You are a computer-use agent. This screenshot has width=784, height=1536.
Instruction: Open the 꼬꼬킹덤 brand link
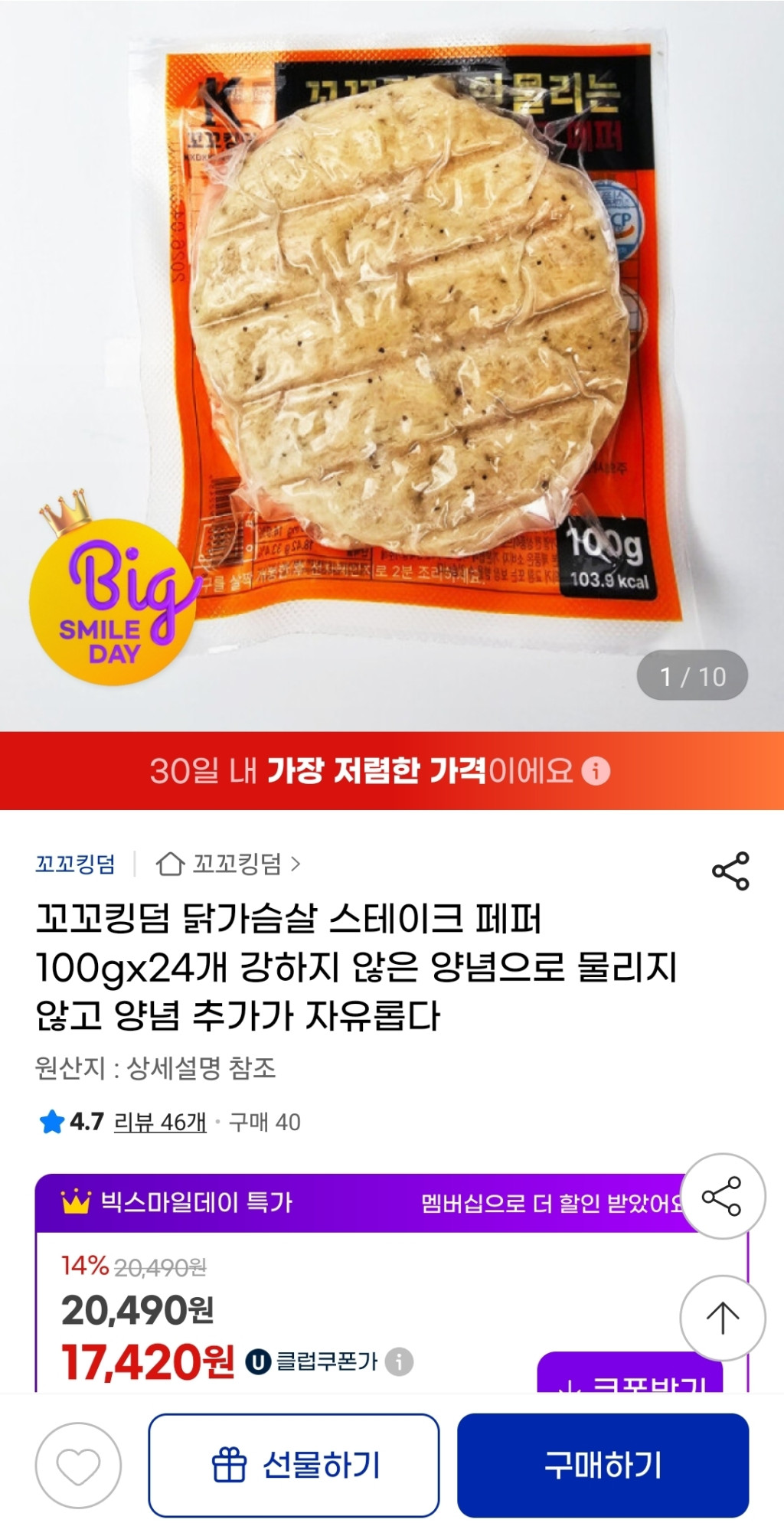75,864
